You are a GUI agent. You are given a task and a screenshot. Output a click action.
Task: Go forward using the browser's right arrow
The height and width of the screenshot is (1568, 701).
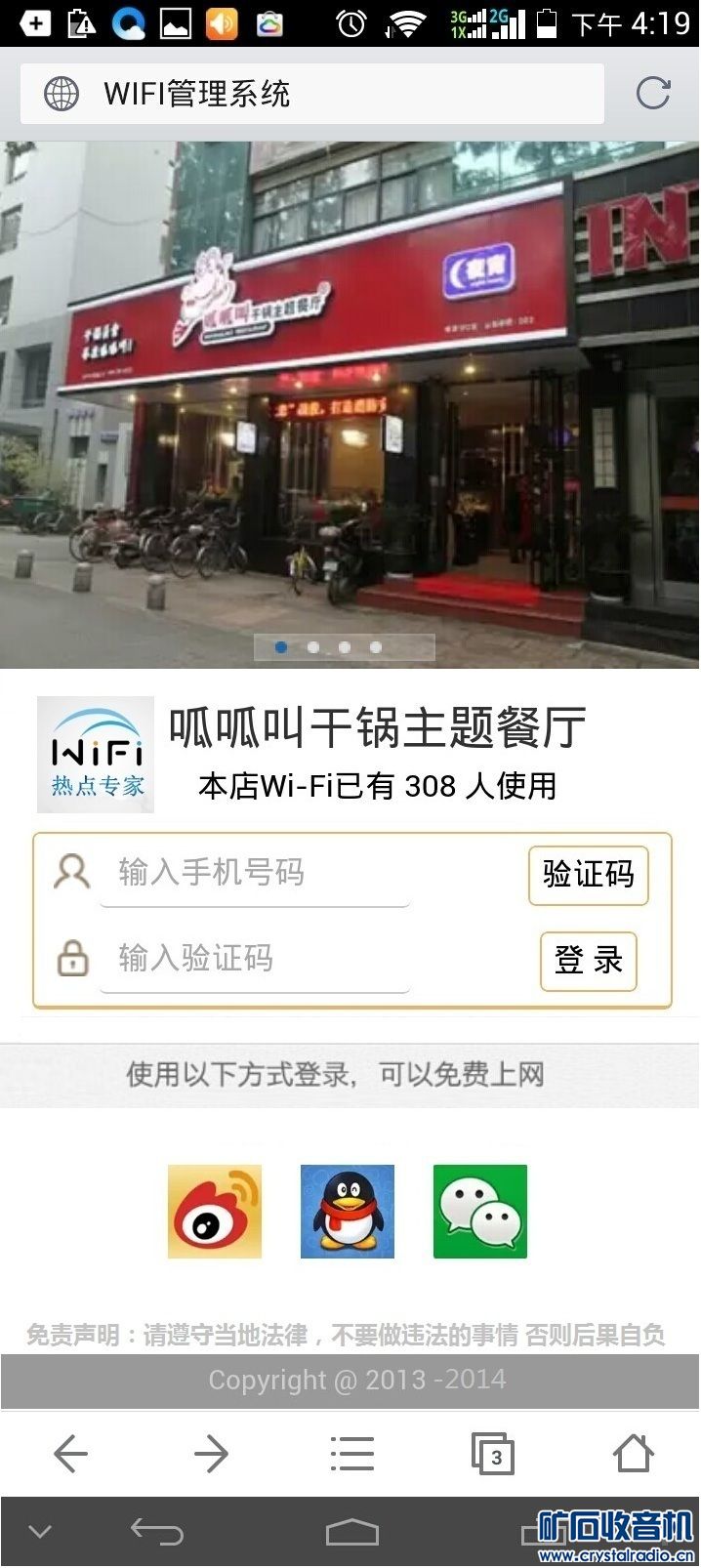[x=211, y=1454]
